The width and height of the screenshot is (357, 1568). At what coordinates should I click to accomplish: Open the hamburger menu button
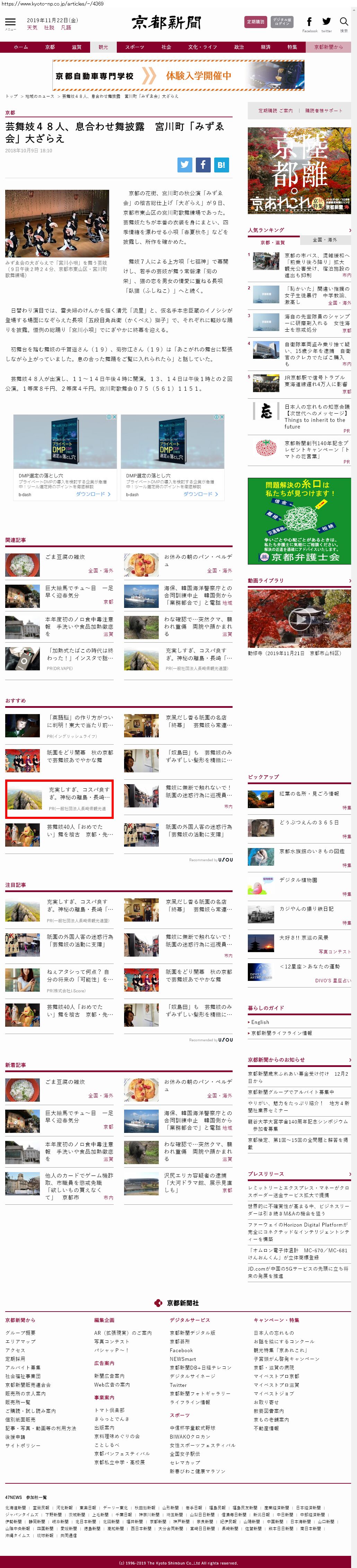tap(10, 23)
